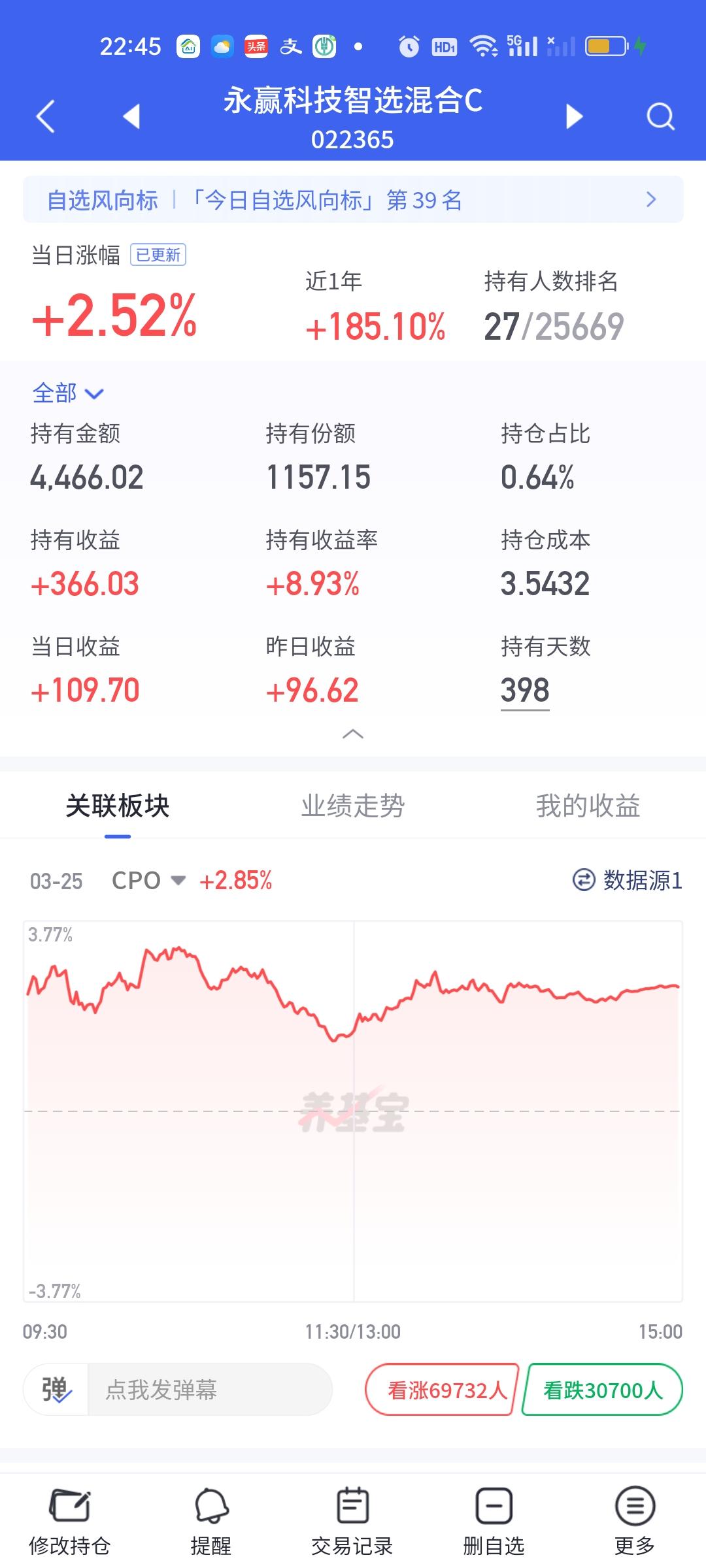The image size is (706, 1568).
Task: Check 持有天数 398 details
Action: [x=526, y=689]
